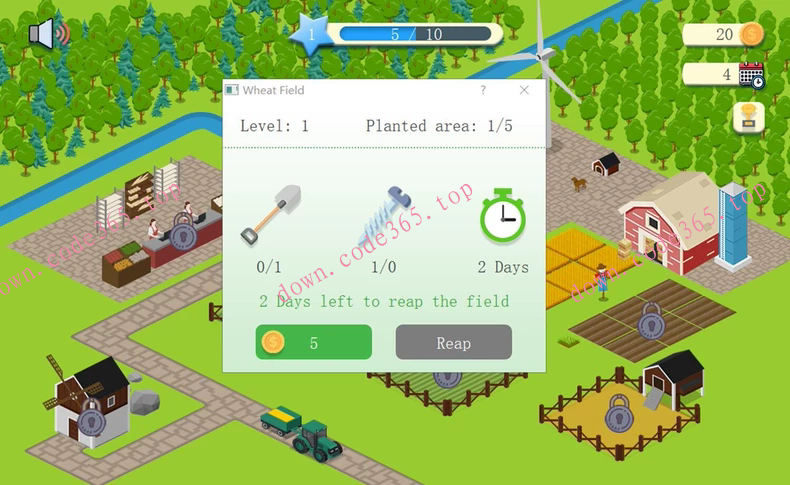Open help in Wheat Field dialog
The width and height of the screenshot is (790, 485).
[483, 90]
